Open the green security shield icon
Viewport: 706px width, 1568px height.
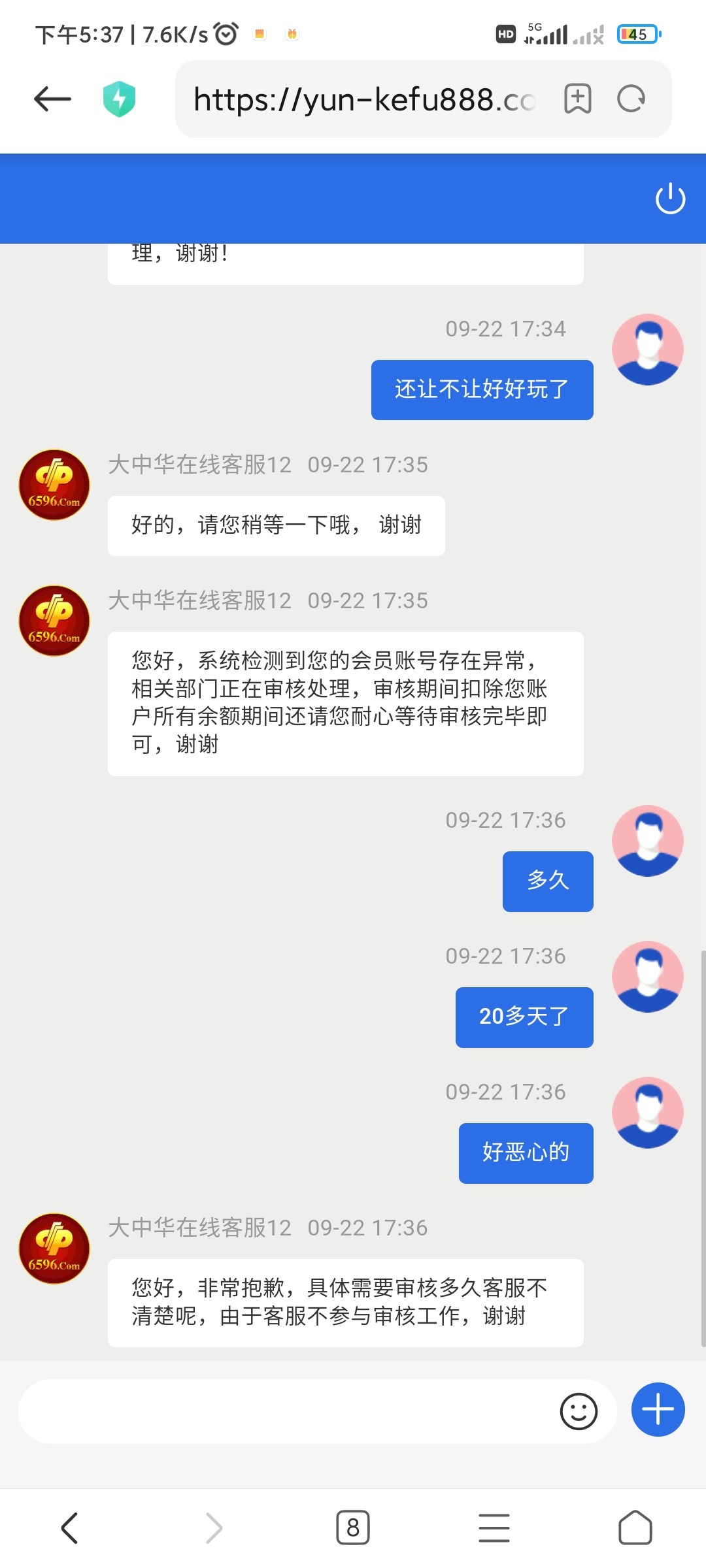119,99
